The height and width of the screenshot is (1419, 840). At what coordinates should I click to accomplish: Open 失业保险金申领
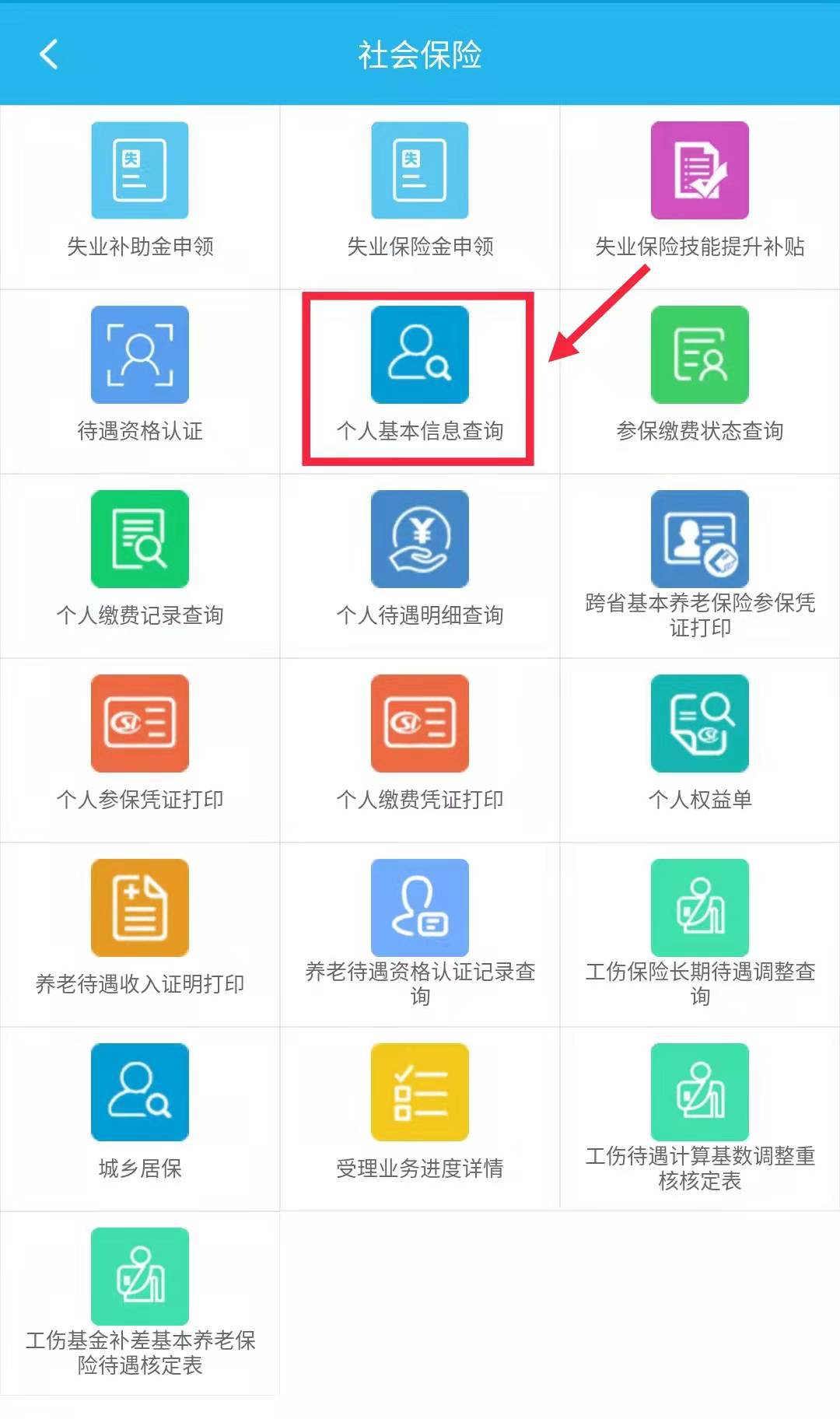(x=420, y=171)
